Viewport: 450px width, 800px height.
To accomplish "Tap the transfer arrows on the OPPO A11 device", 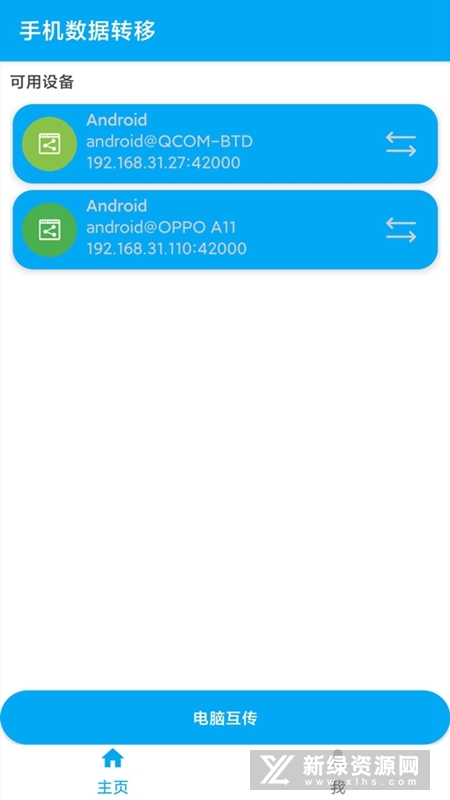I will pyautogui.click(x=401, y=230).
